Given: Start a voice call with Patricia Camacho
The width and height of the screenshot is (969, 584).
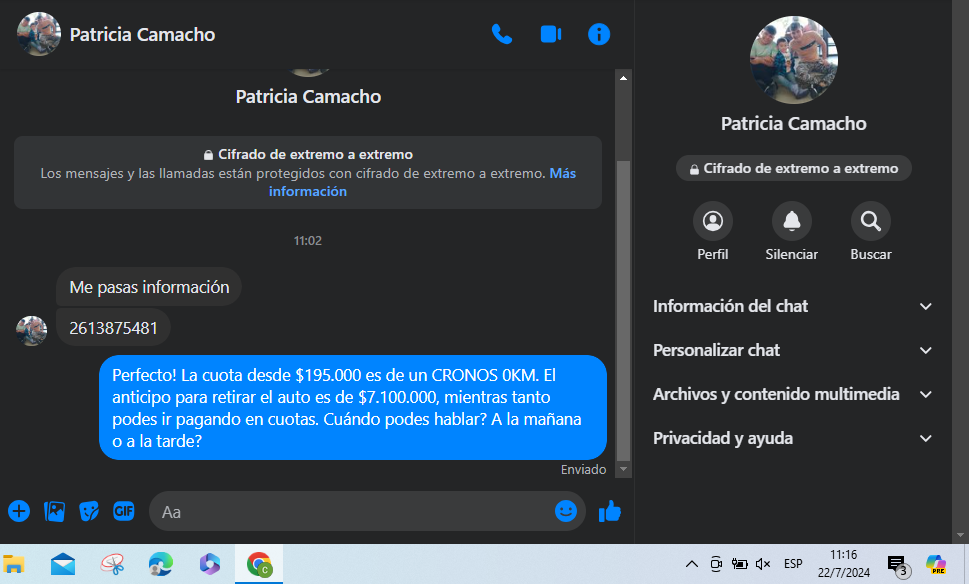Looking at the screenshot, I should coord(502,34).
